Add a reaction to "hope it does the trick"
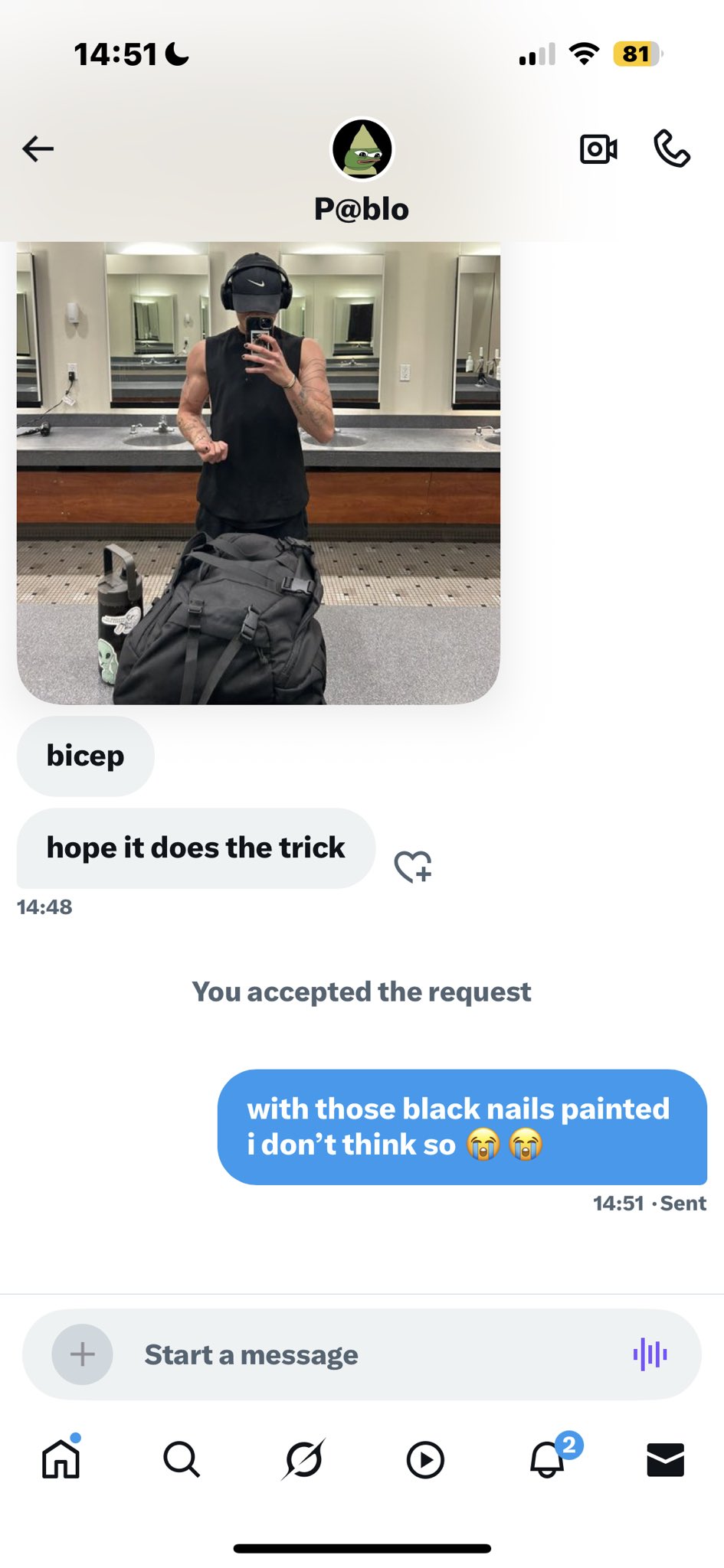Viewport: 724px width, 1568px height. pos(413,867)
